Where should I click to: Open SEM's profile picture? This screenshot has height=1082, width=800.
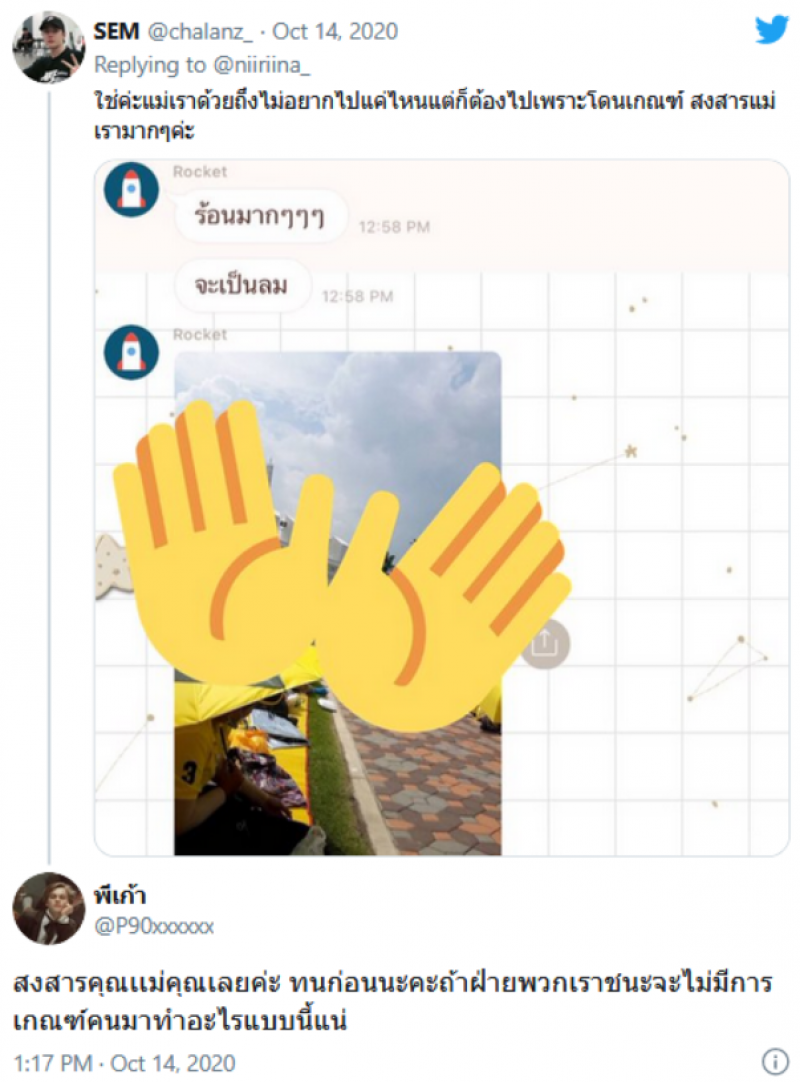tap(47, 47)
